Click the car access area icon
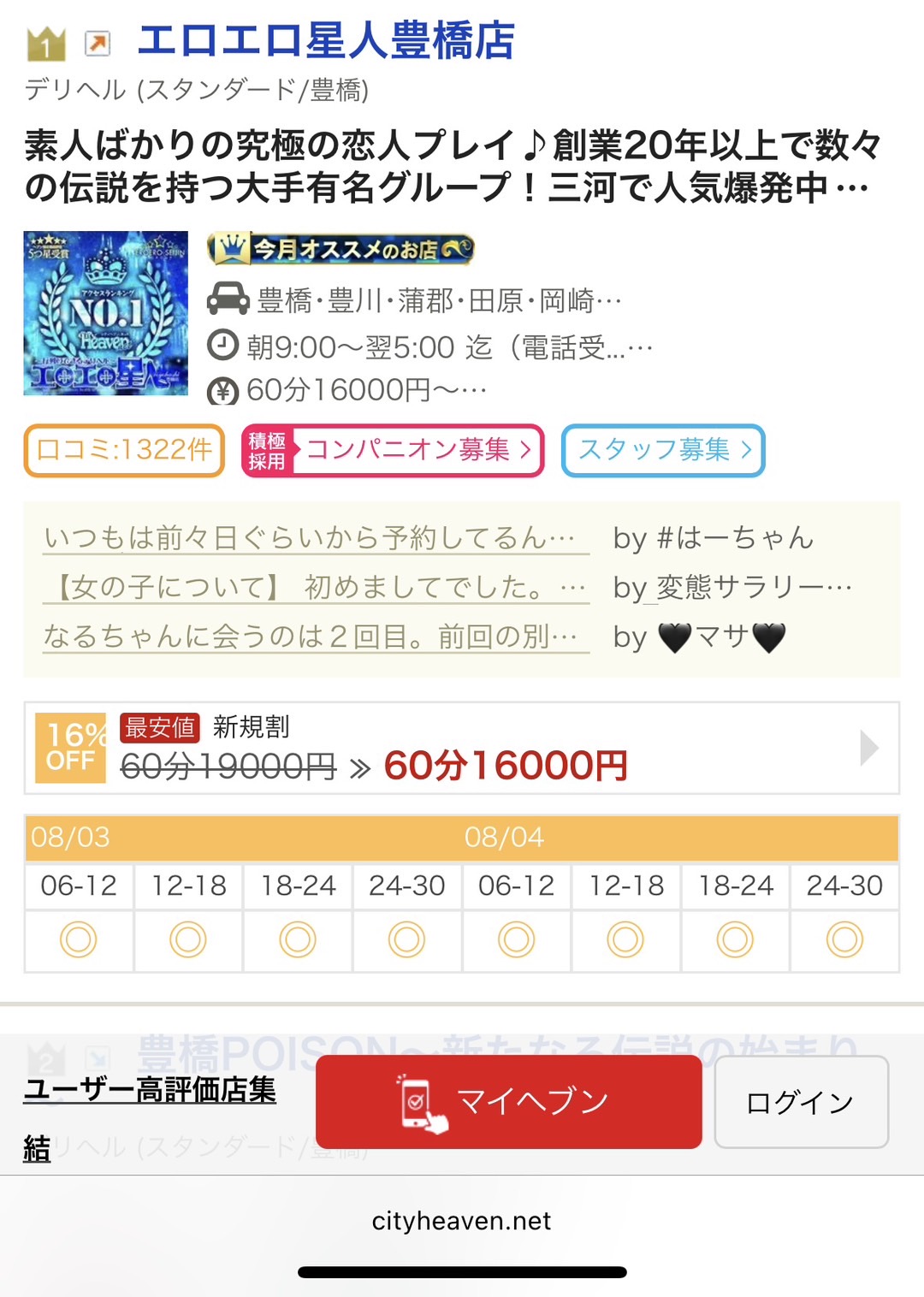 225,300
